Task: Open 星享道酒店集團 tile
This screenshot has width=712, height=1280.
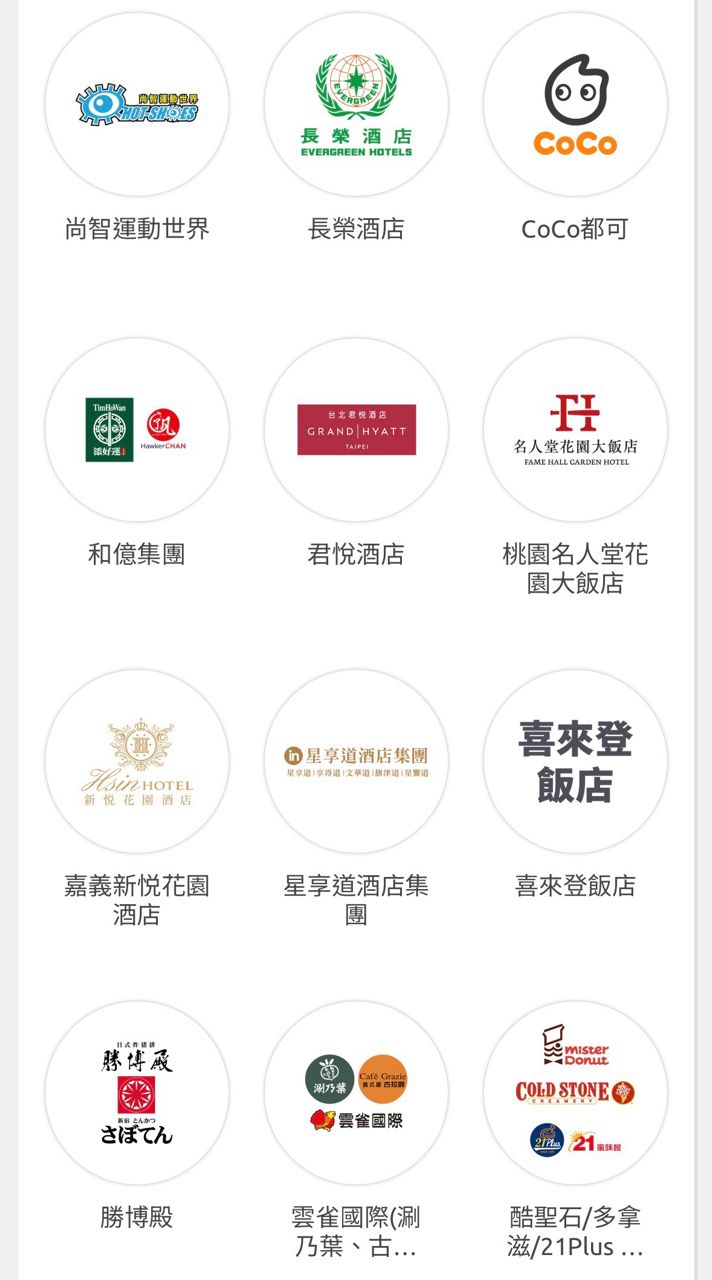Action: pos(356,762)
